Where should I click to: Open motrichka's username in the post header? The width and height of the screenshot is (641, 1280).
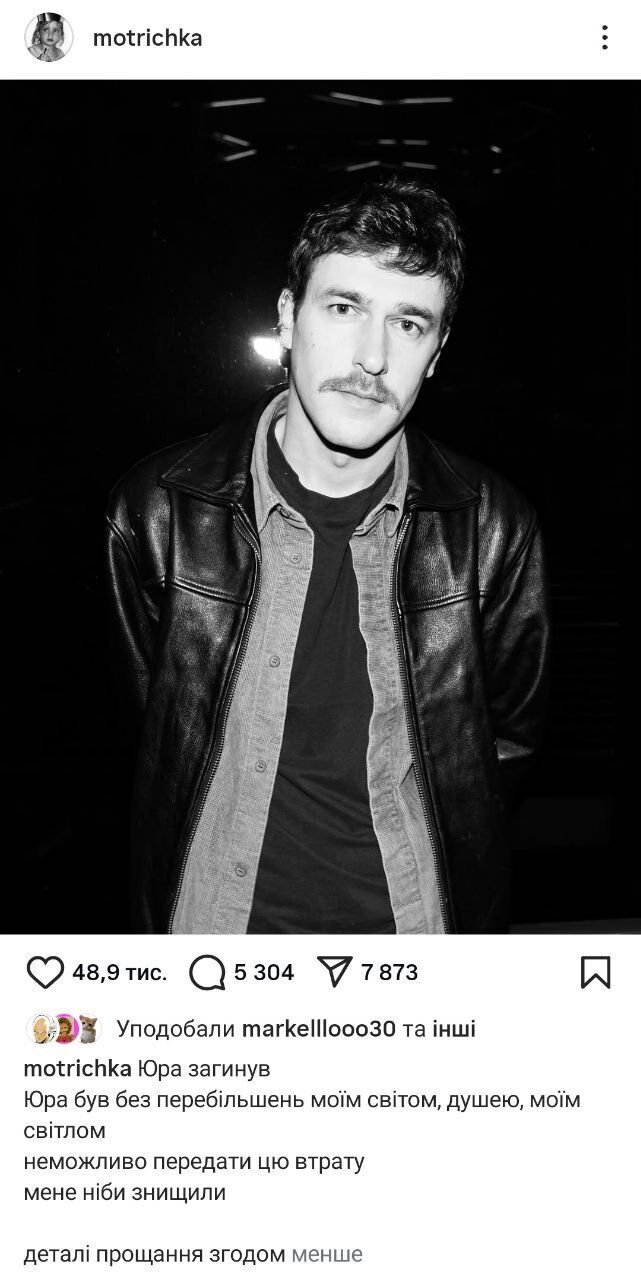(147, 38)
